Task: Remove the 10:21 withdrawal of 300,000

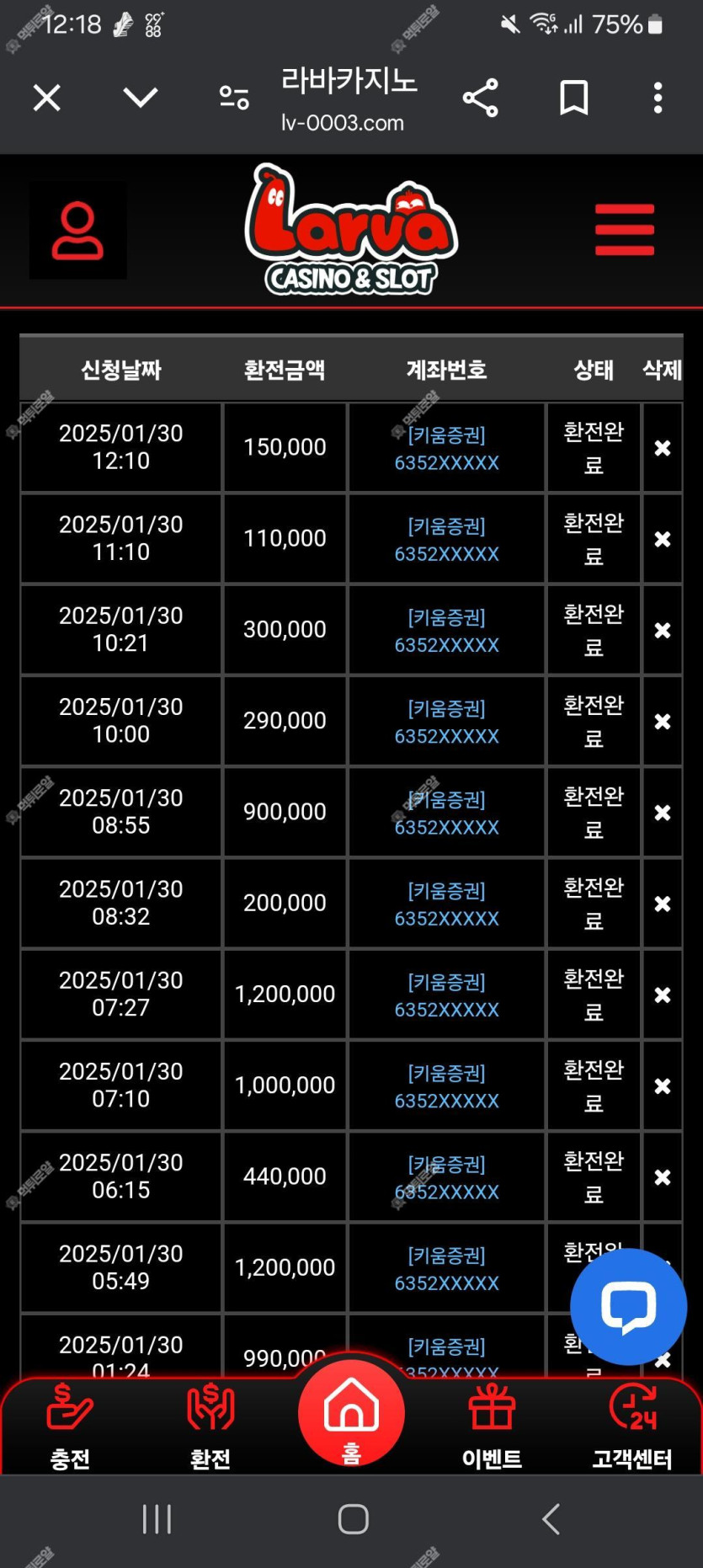Action: pos(663,630)
